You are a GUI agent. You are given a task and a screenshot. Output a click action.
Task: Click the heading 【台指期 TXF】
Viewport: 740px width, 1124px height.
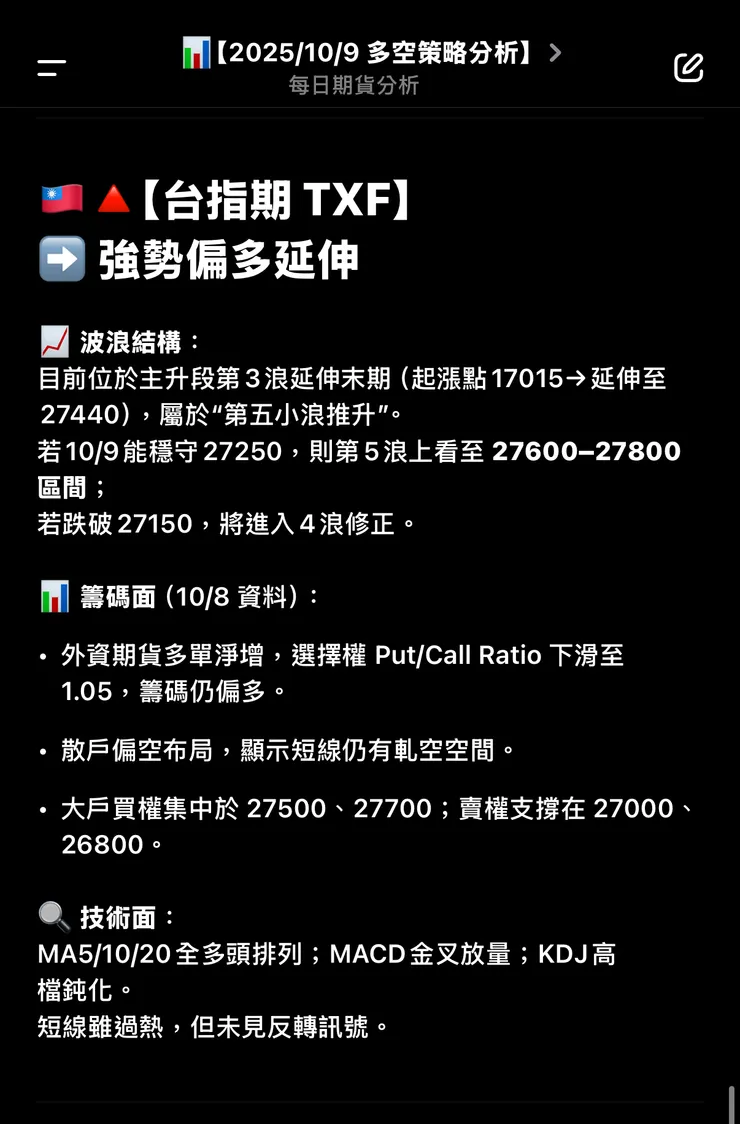tap(276, 199)
